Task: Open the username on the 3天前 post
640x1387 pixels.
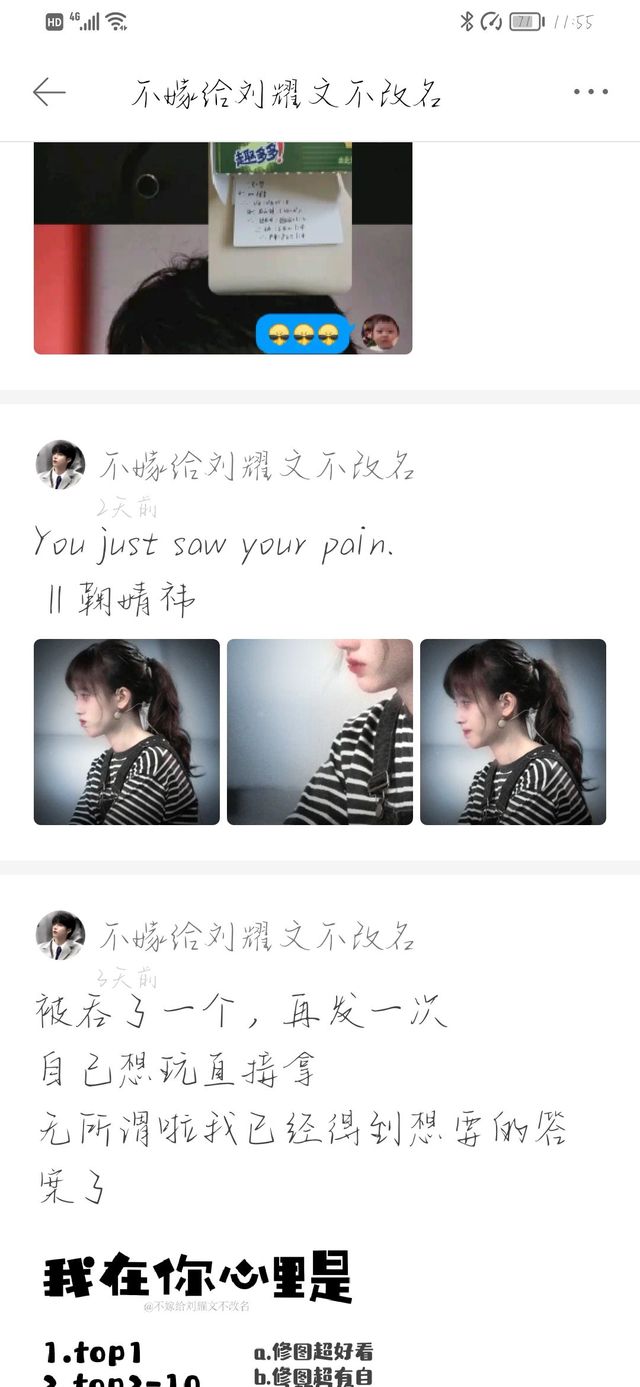Action: [256, 937]
